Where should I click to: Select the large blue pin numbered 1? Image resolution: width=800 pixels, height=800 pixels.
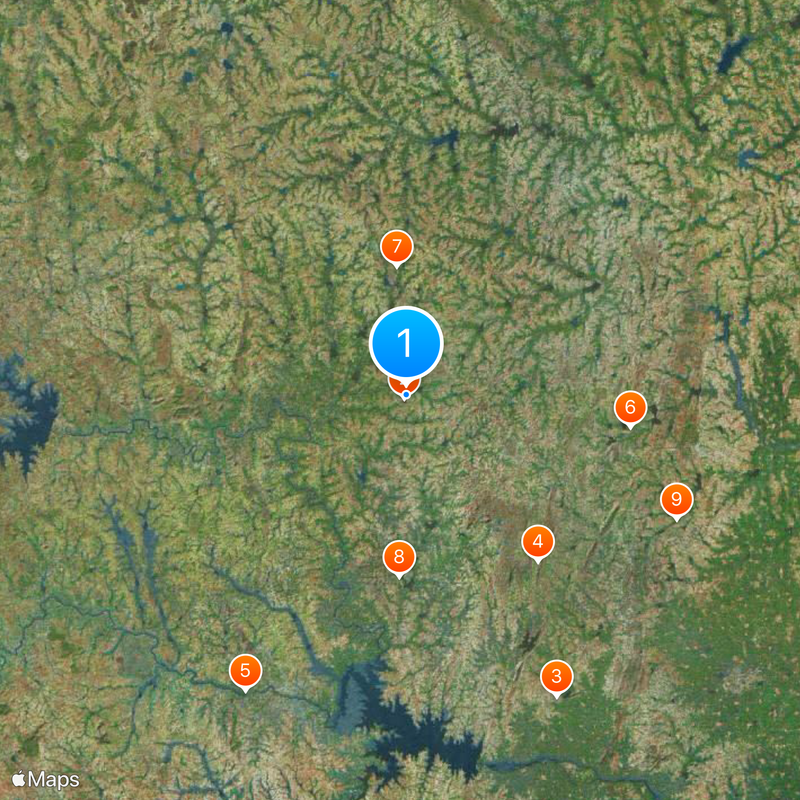point(406,343)
